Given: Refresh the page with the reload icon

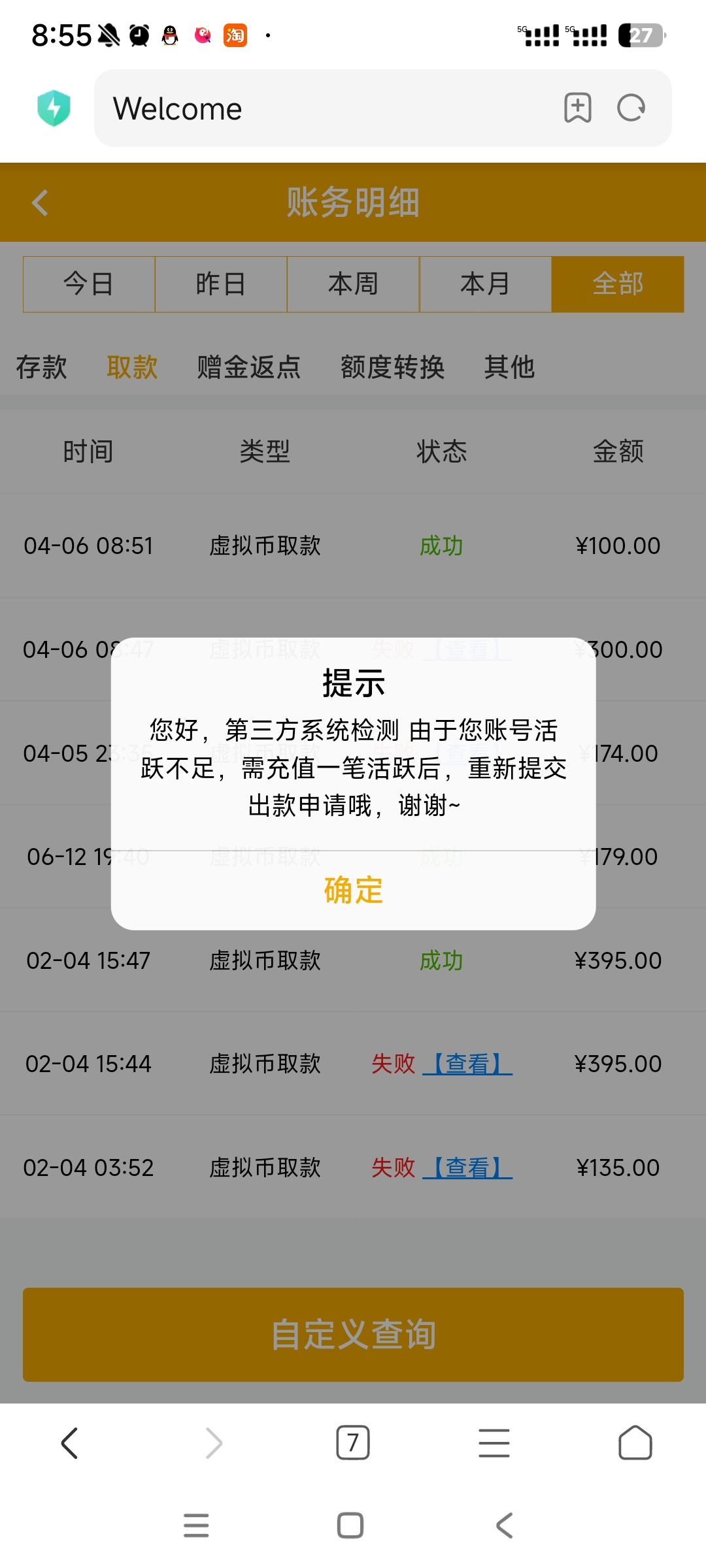Looking at the screenshot, I should coord(630,108).
